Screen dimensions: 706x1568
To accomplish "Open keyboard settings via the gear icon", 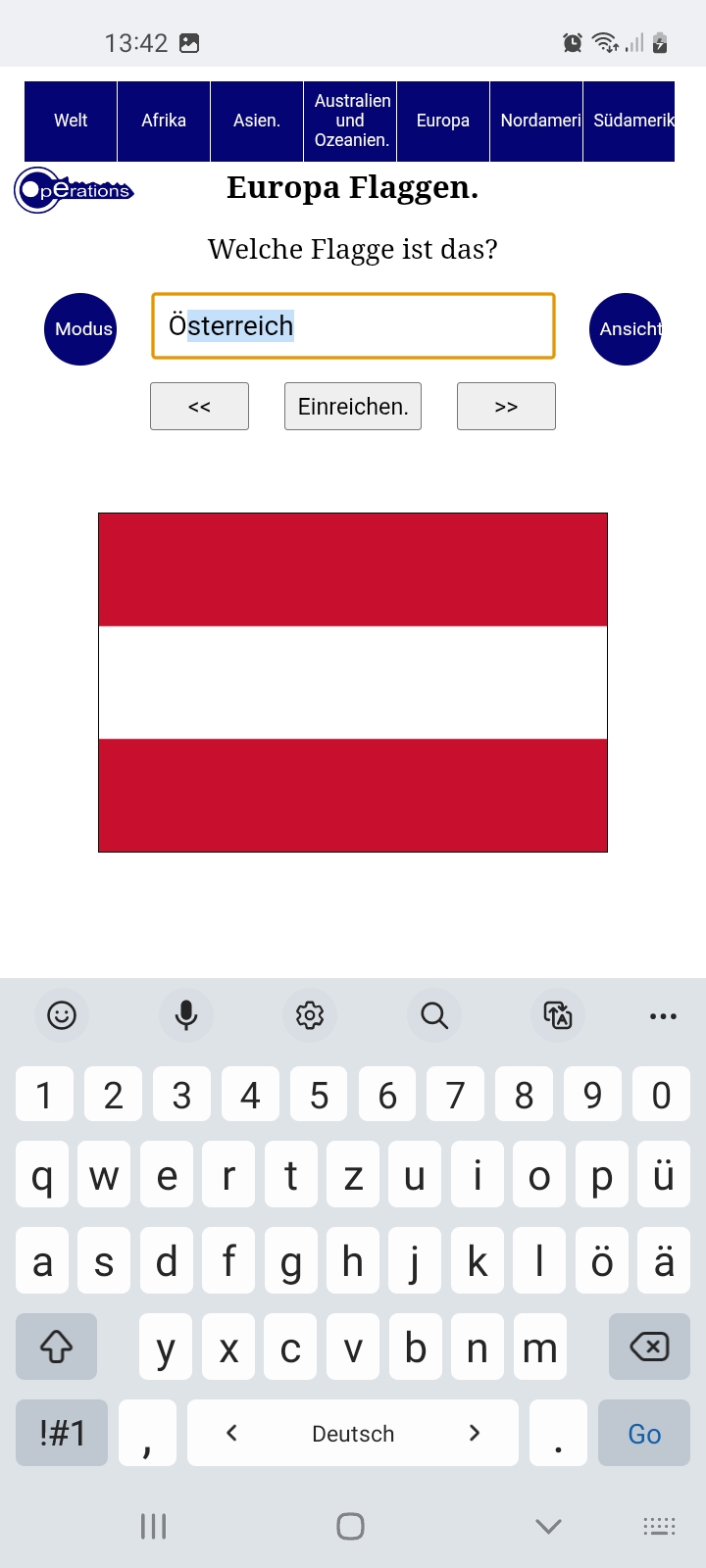I will [310, 1015].
